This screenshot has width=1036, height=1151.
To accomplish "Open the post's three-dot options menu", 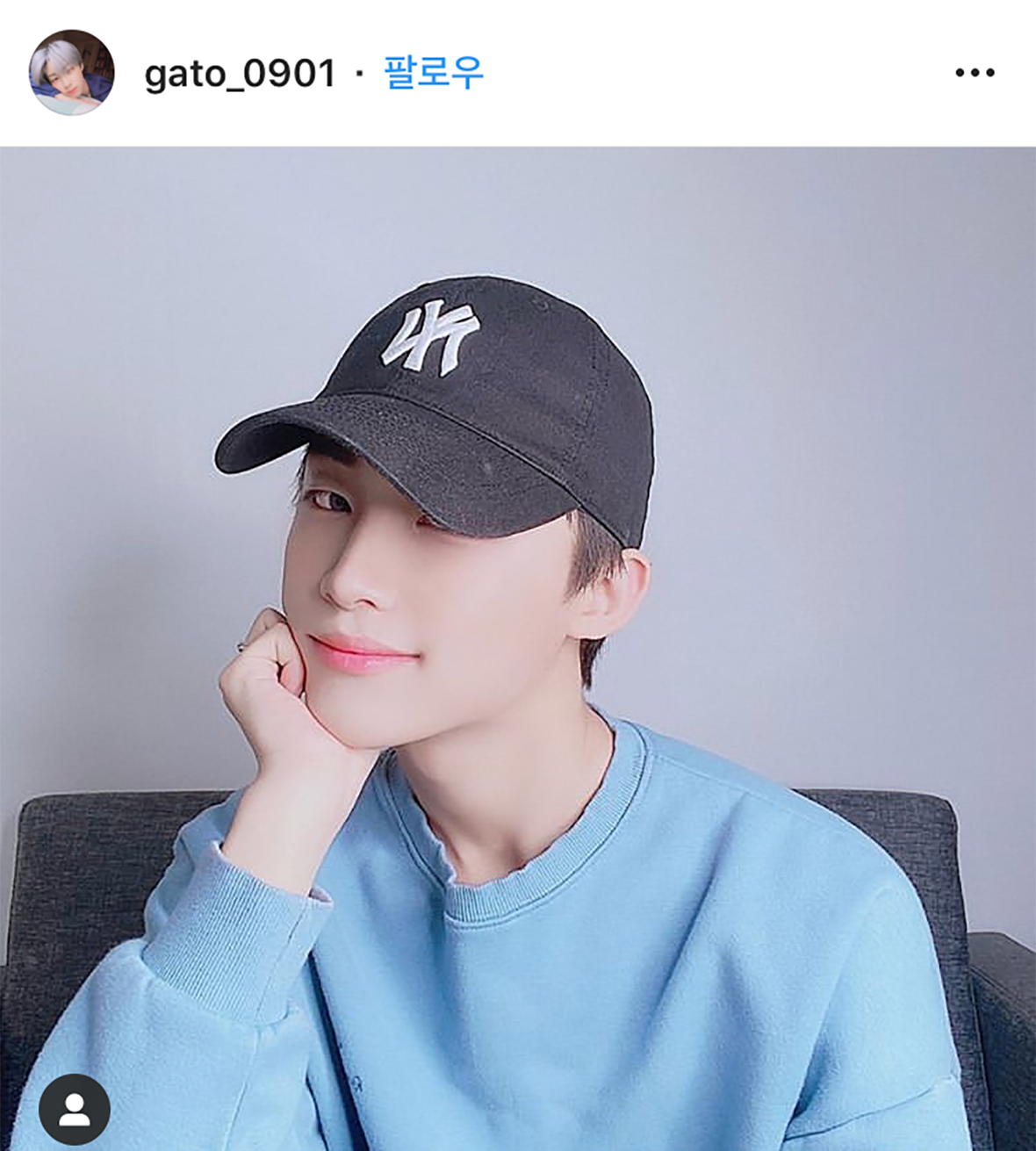I will pos(975,73).
